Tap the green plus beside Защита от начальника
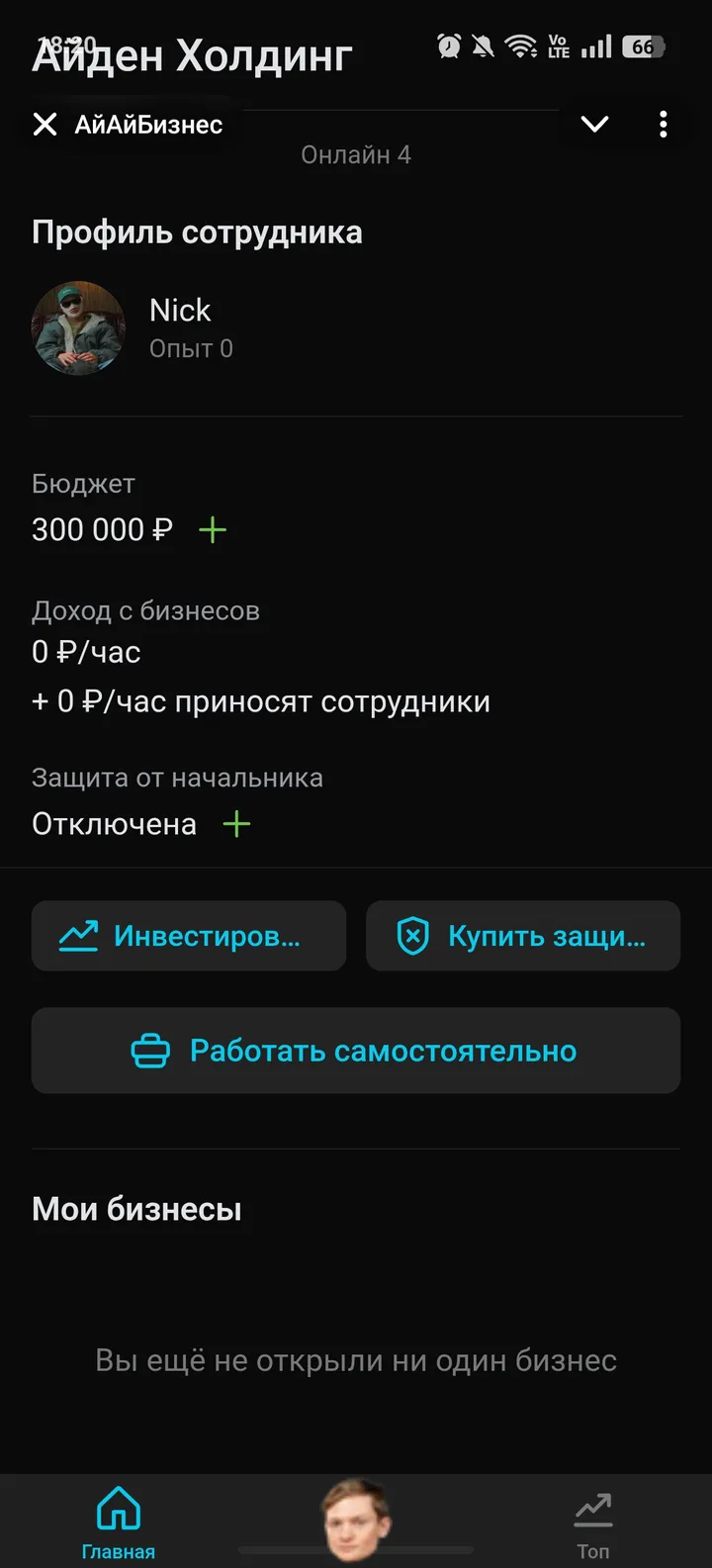Image resolution: width=712 pixels, height=1568 pixels. [236, 823]
